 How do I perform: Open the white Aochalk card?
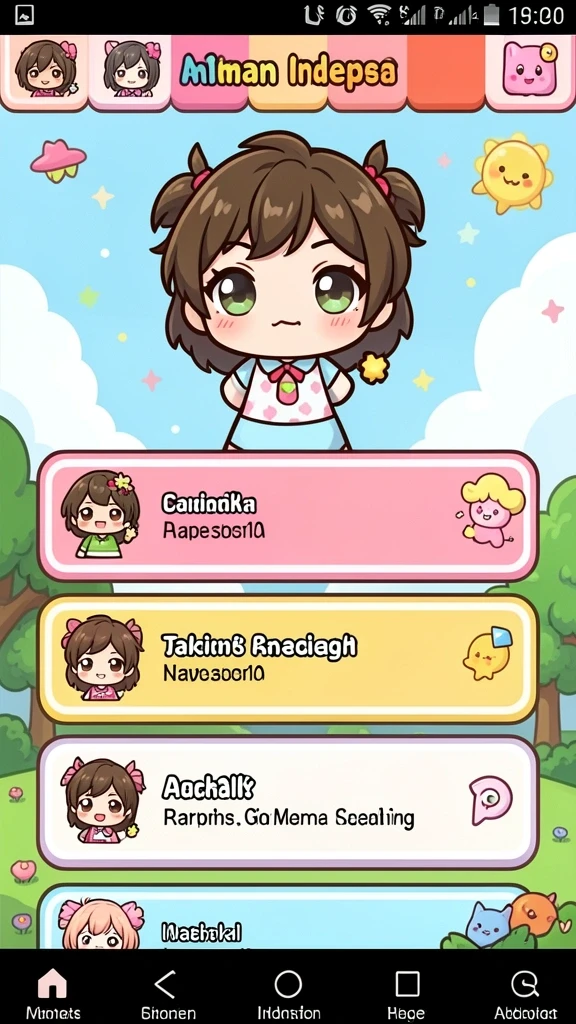pyautogui.click(x=288, y=803)
